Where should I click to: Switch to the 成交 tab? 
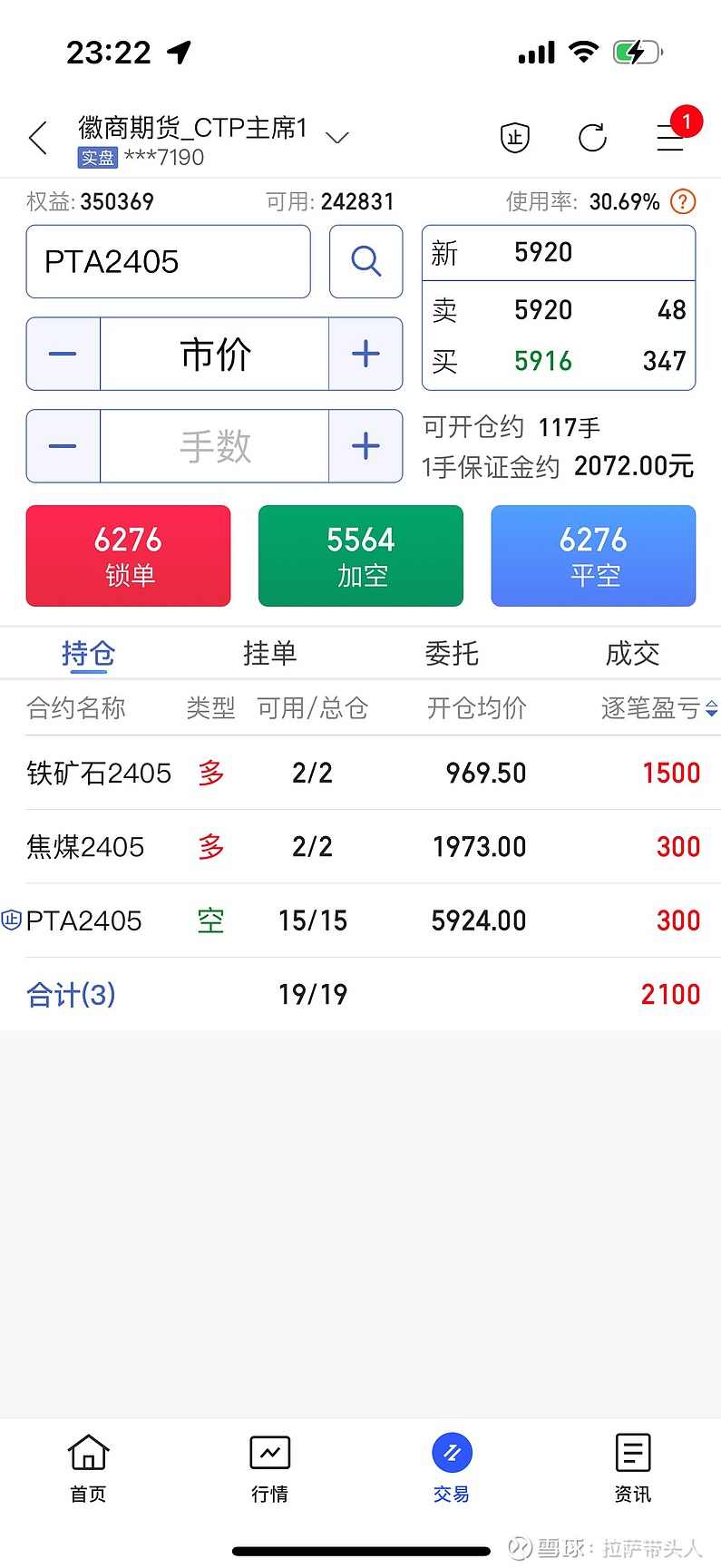tap(631, 653)
